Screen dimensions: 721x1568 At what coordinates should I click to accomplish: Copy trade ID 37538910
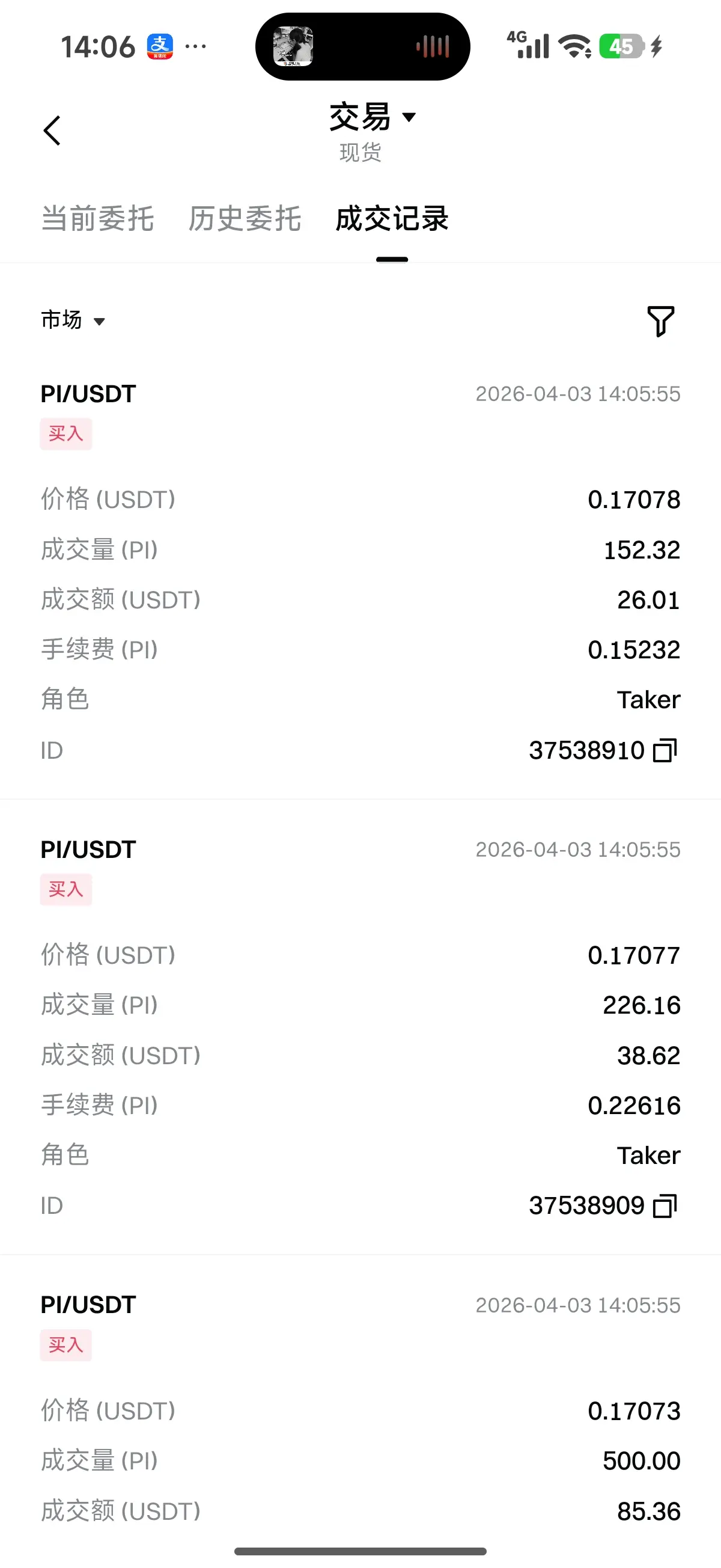point(665,750)
